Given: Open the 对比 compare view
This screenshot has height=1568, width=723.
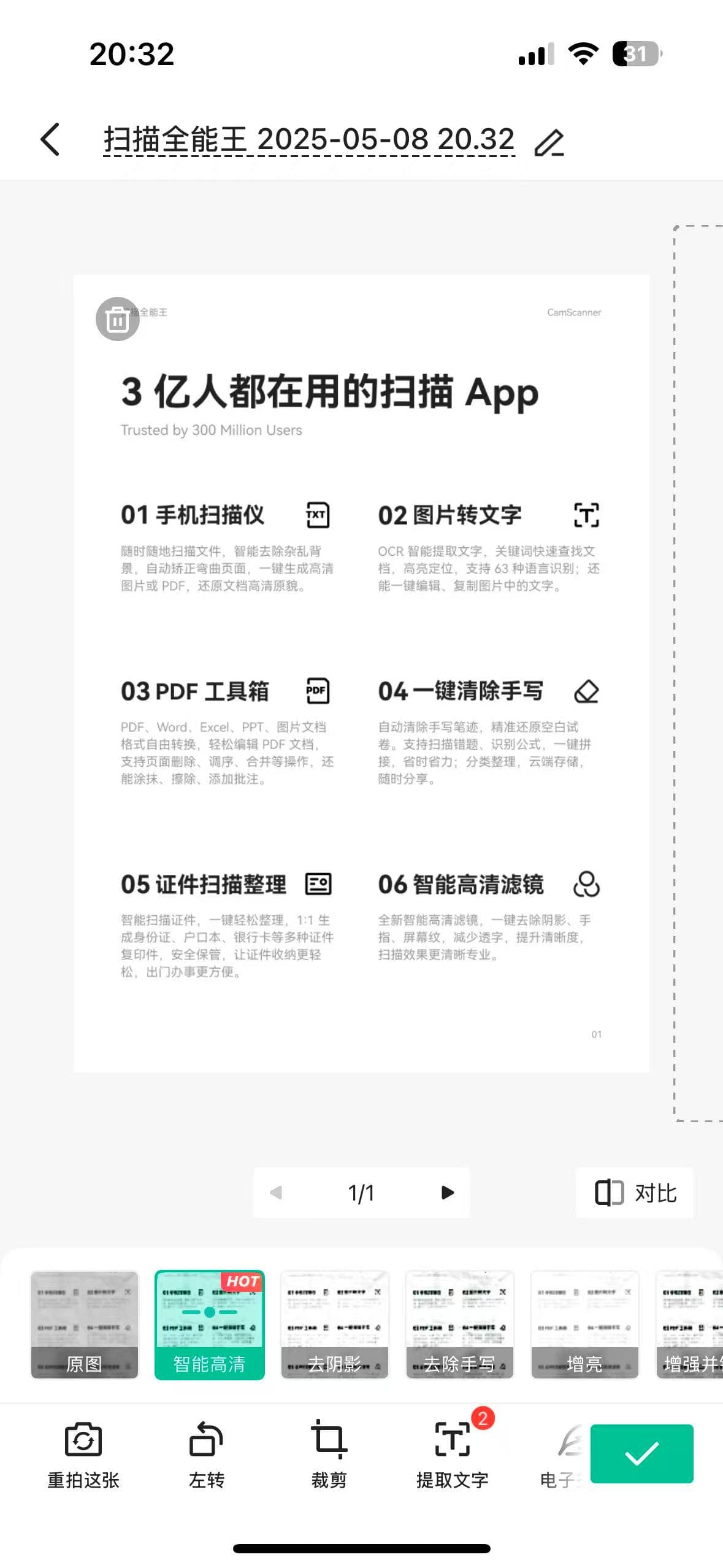Looking at the screenshot, I should click(x=635, y=1193).
